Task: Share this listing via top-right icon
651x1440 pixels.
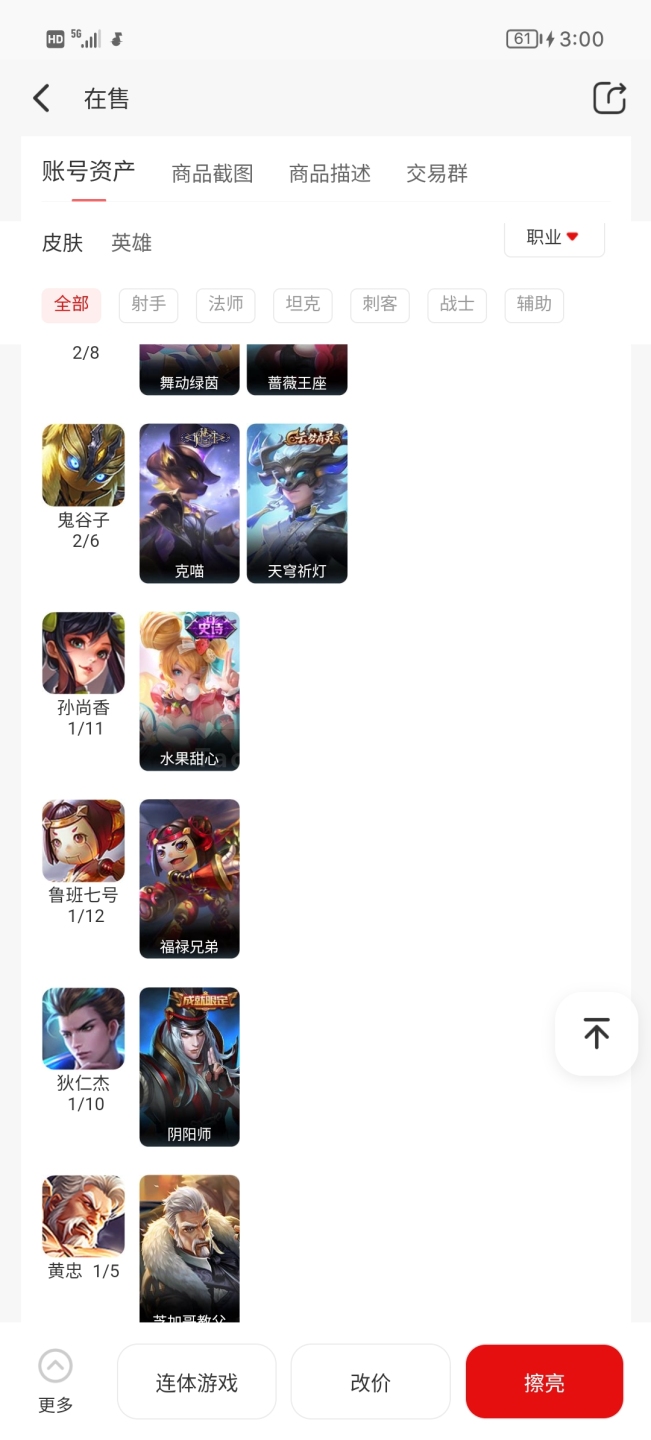Action: click(609, 98)
